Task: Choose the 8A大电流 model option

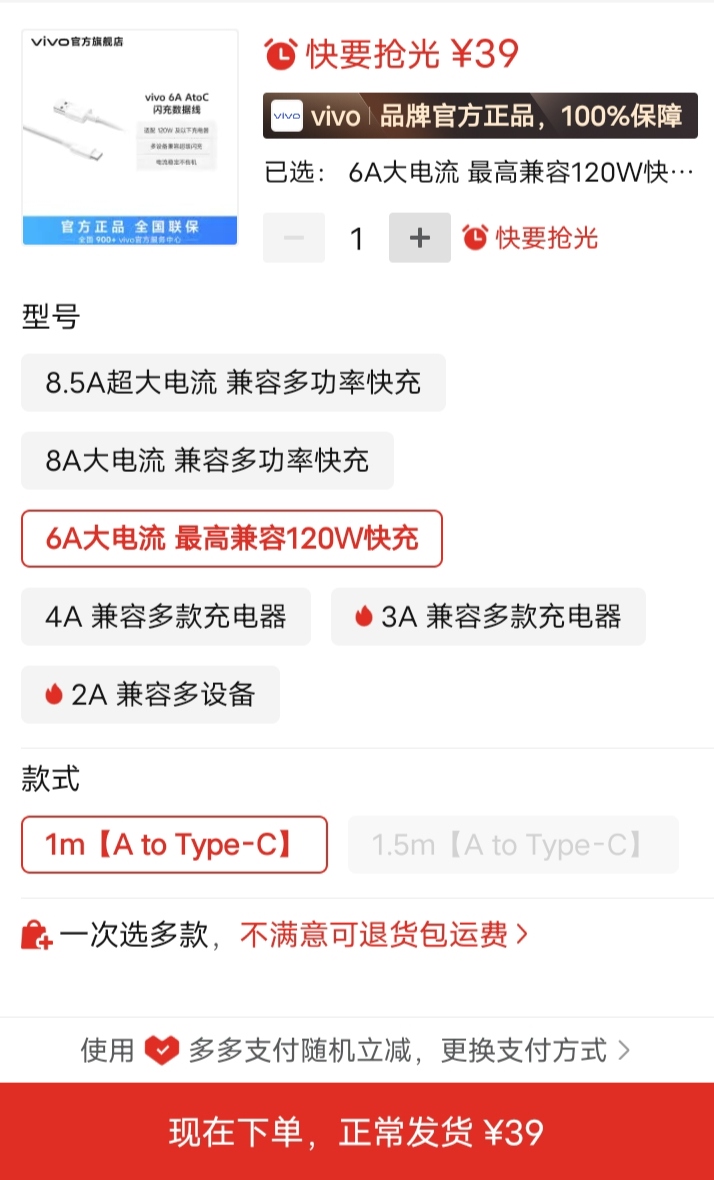Action: pos(207,460)
